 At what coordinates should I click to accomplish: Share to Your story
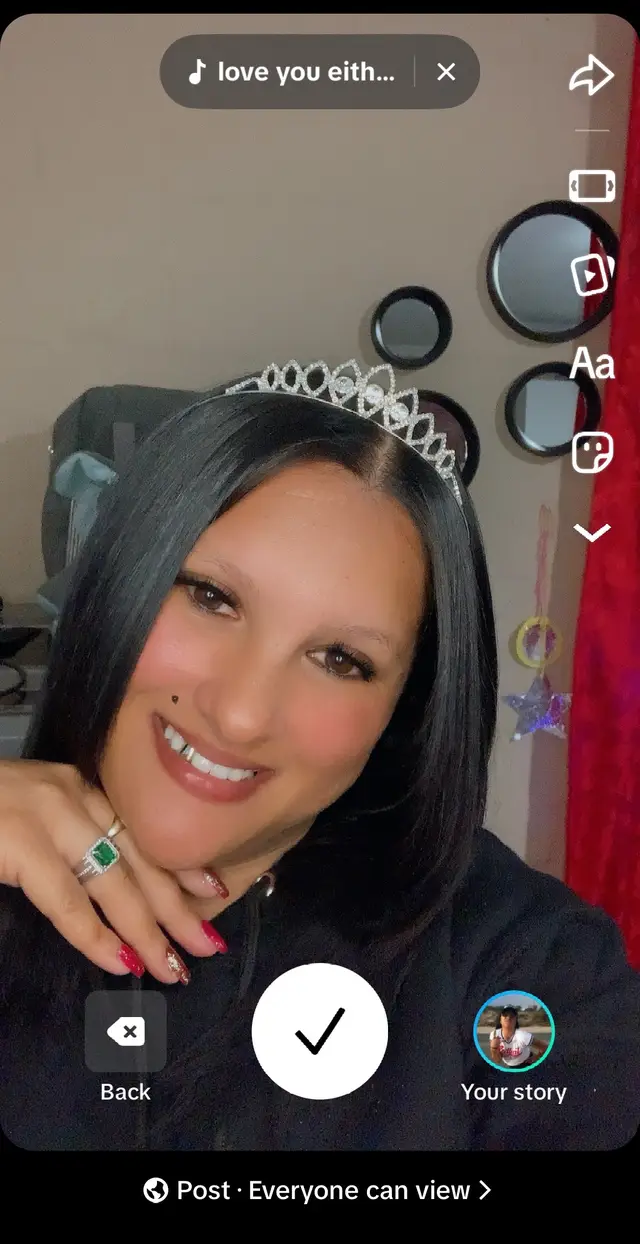pyautogui.click(x=514, y=1047)
